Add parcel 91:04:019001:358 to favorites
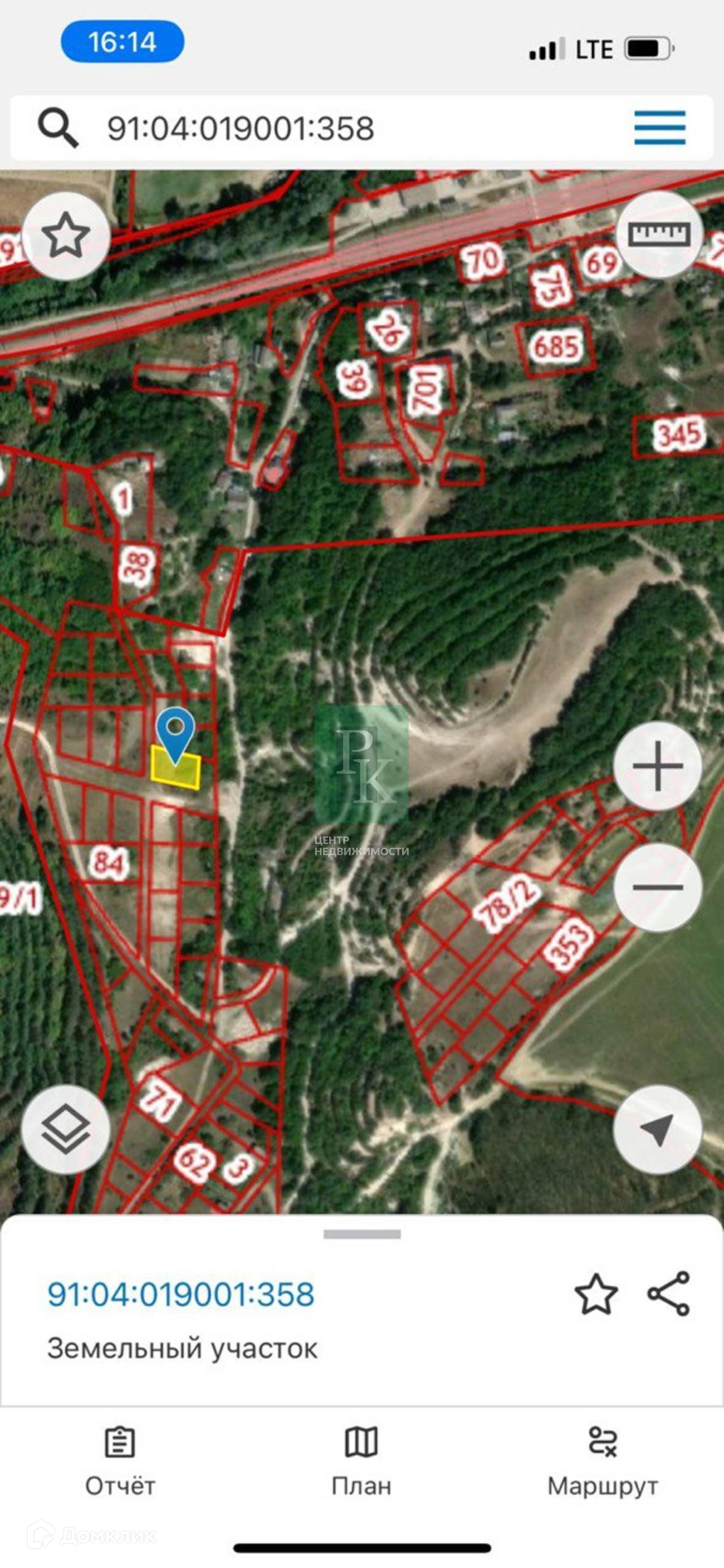 pos(596,1295)
